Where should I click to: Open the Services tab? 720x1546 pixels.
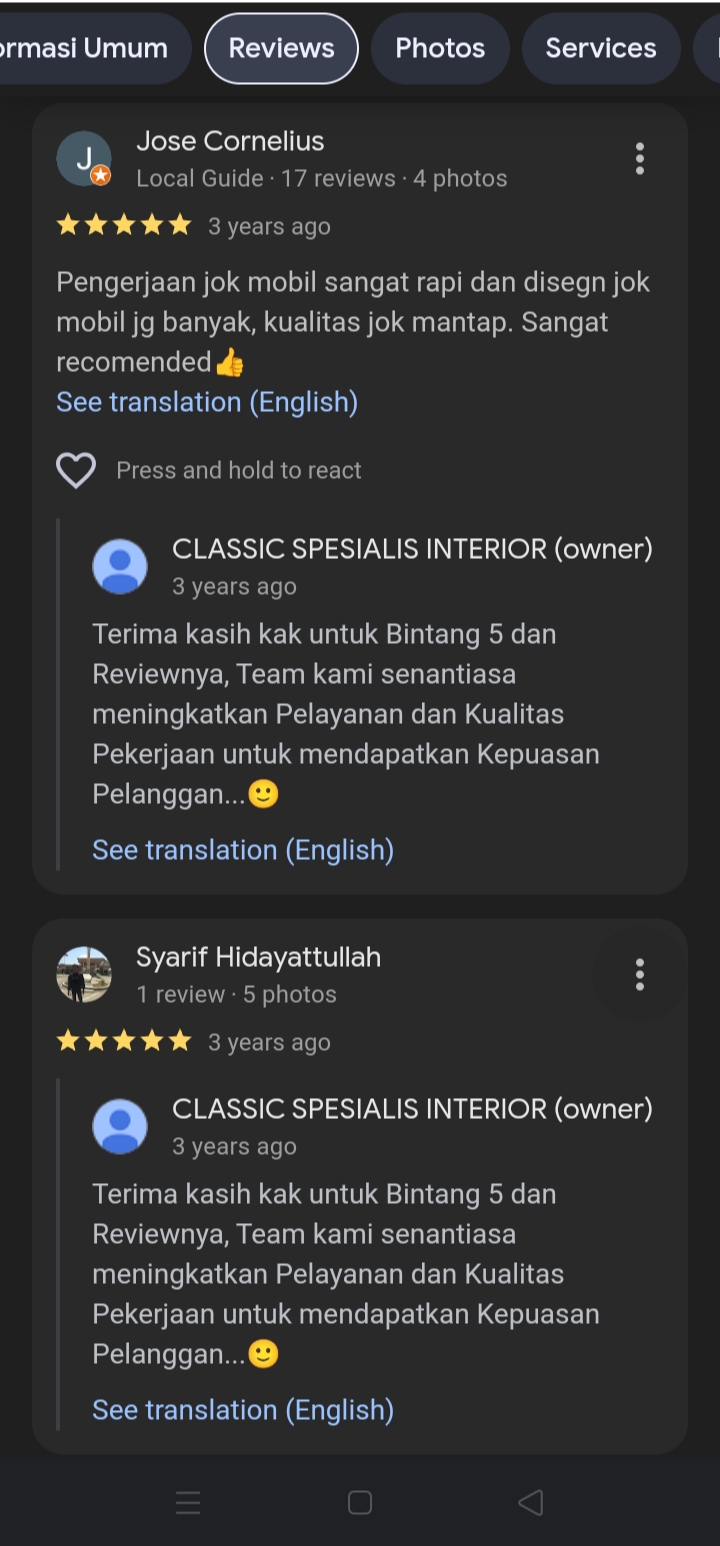[601, 48]
